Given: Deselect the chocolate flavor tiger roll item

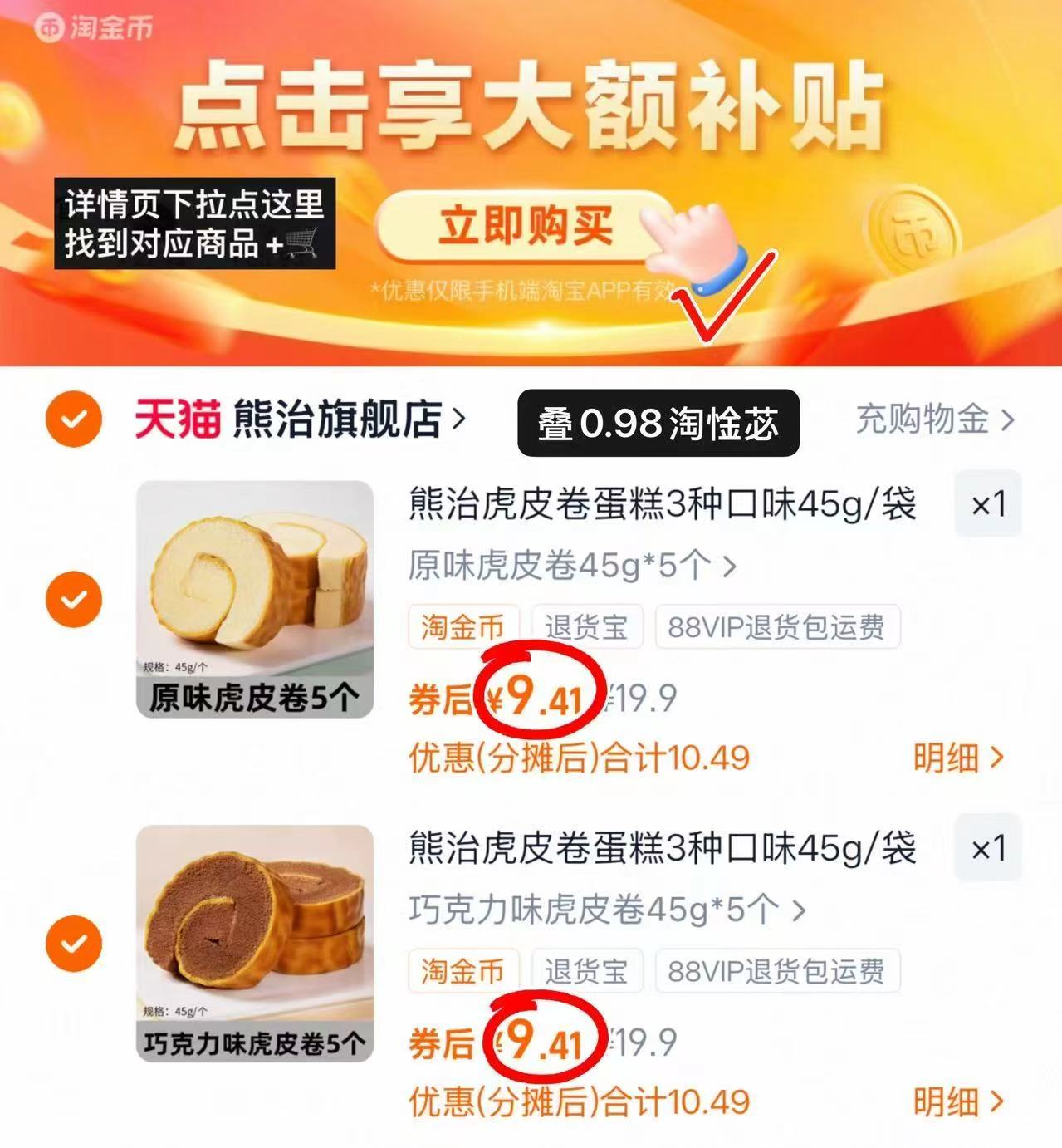Looking at the screenshot, I should (x=76, y=943).
